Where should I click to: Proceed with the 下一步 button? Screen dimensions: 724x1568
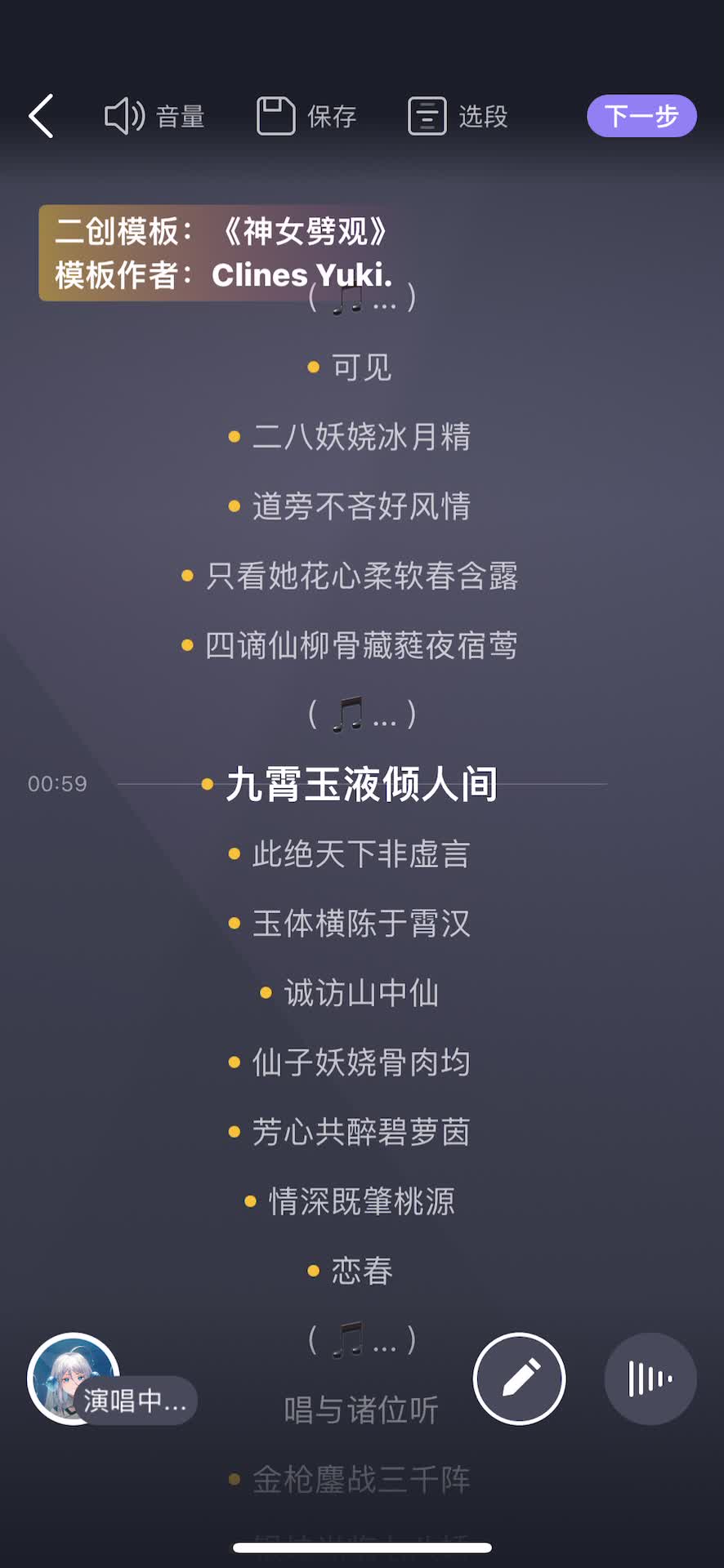[641, 116]
